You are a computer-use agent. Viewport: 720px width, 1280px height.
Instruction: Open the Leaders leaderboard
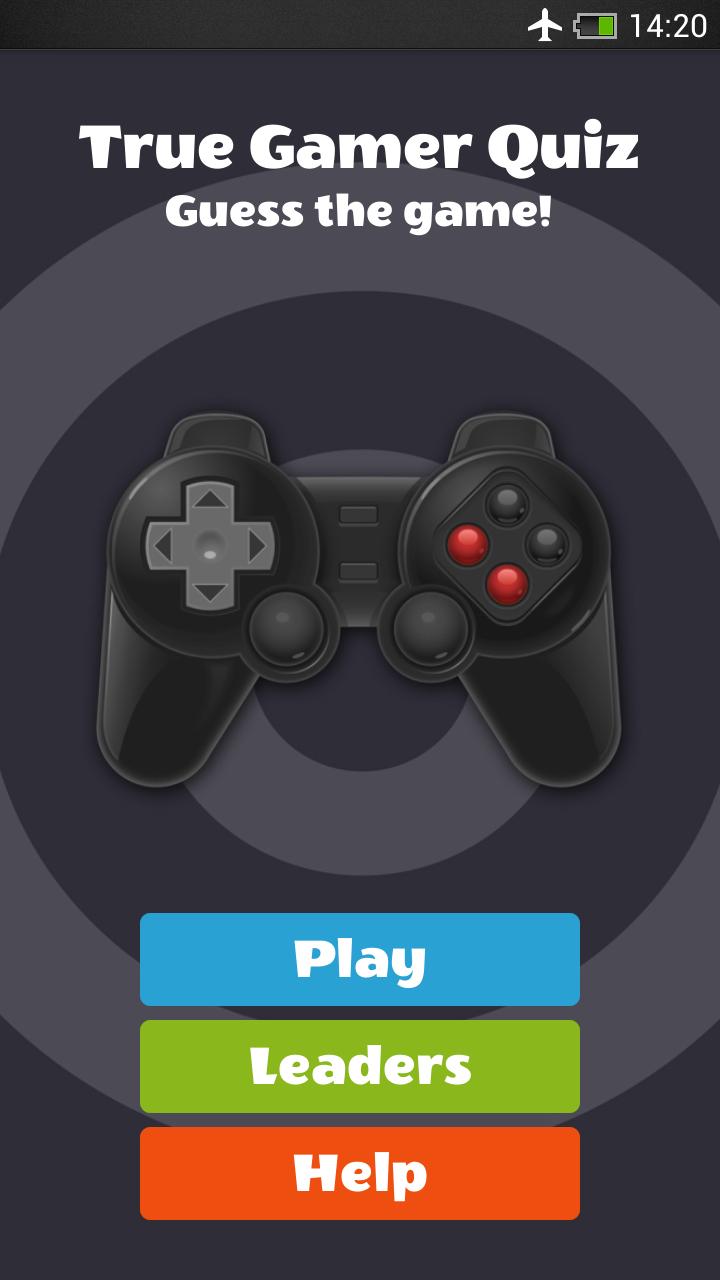(x=360, y=1066)
